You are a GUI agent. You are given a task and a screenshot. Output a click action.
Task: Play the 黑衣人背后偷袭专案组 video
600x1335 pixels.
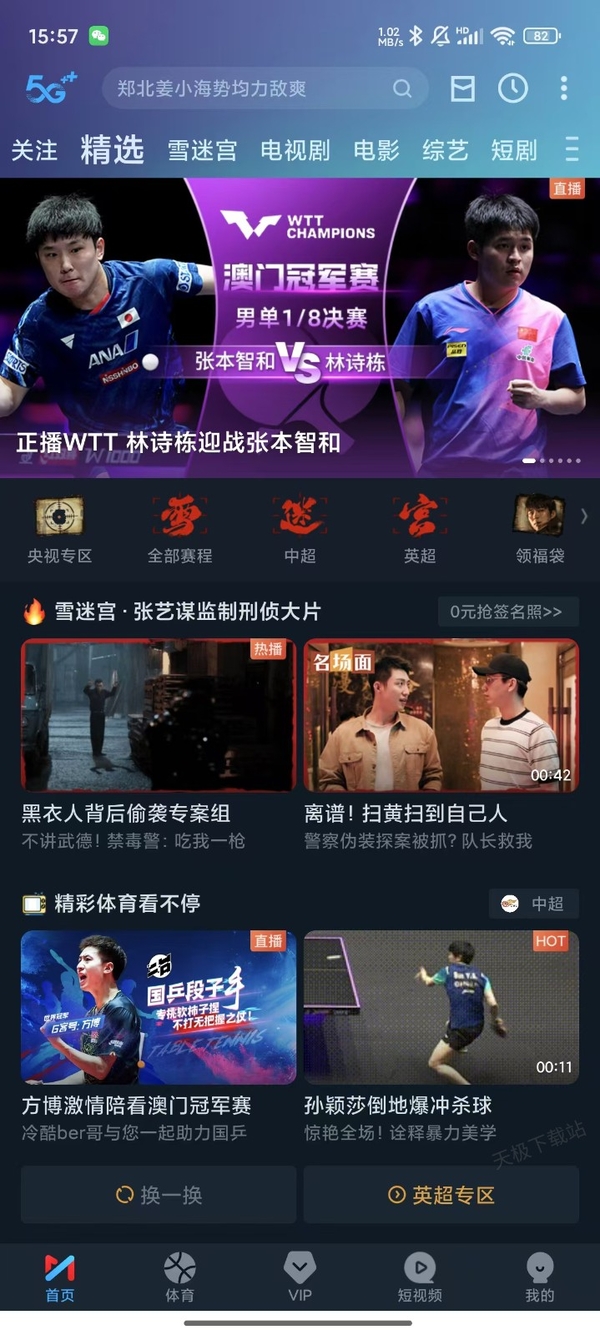[x=158, y=715]
